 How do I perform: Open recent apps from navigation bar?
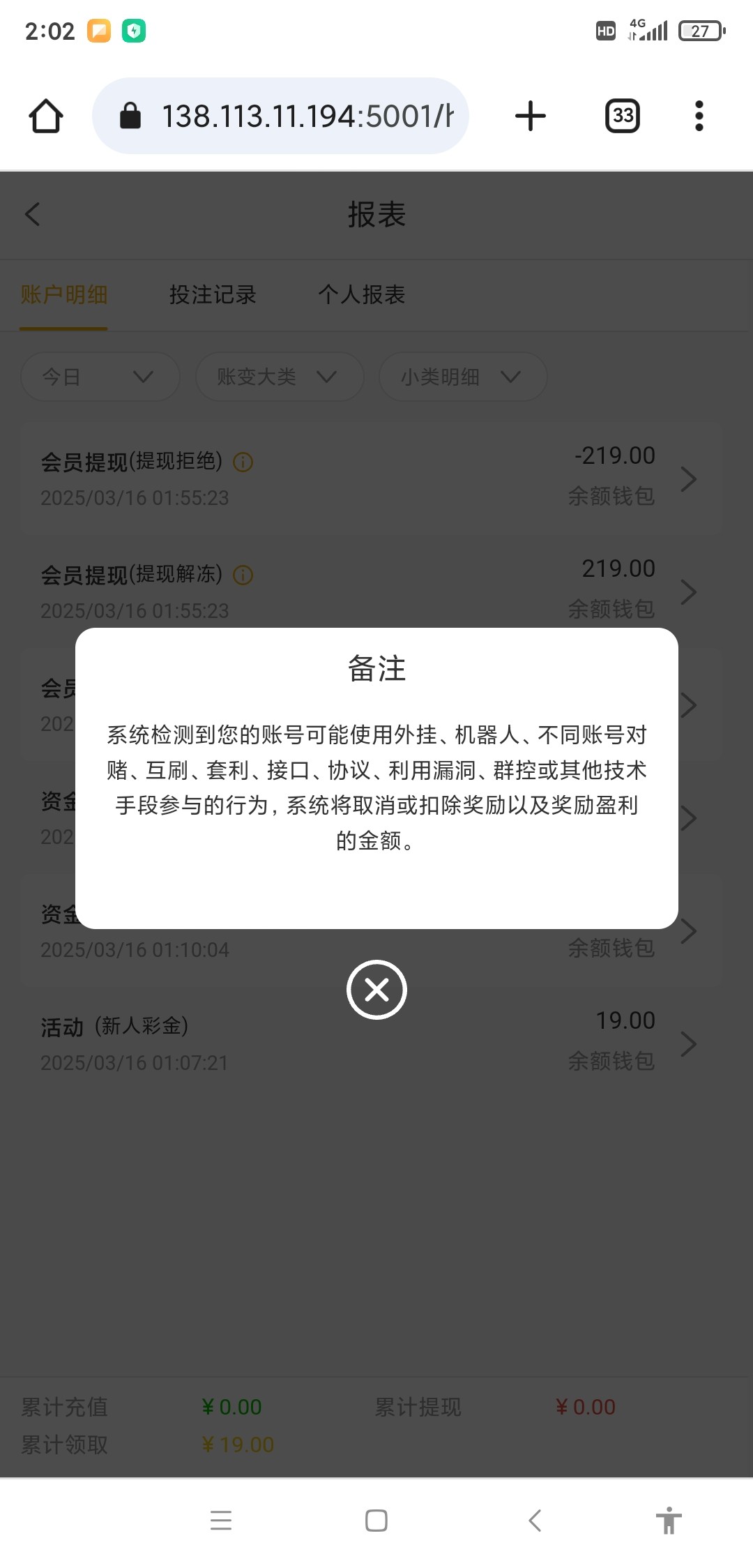coord(221,1521)
